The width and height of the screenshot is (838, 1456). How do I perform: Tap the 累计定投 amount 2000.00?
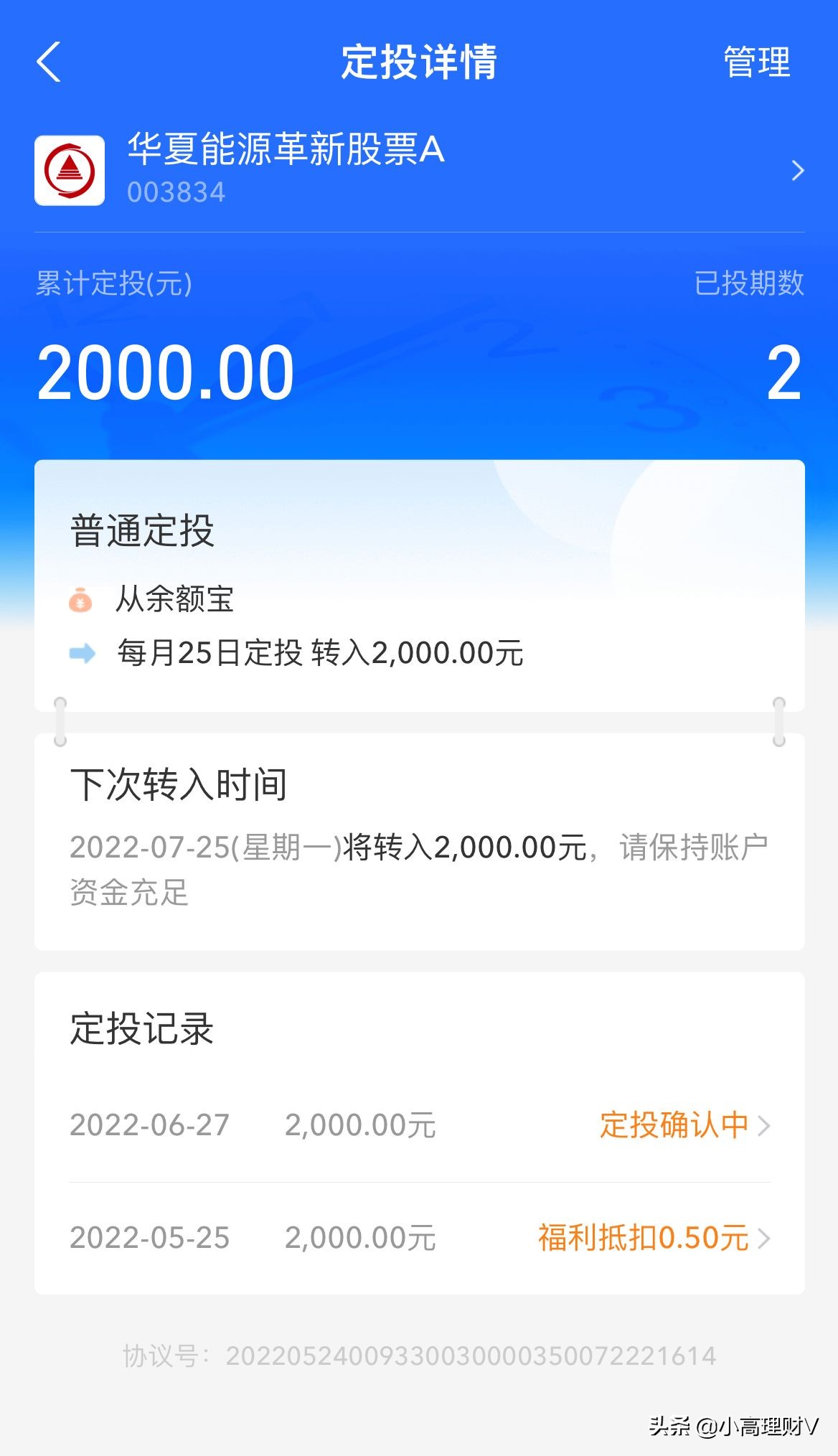[x=165, y=370]
